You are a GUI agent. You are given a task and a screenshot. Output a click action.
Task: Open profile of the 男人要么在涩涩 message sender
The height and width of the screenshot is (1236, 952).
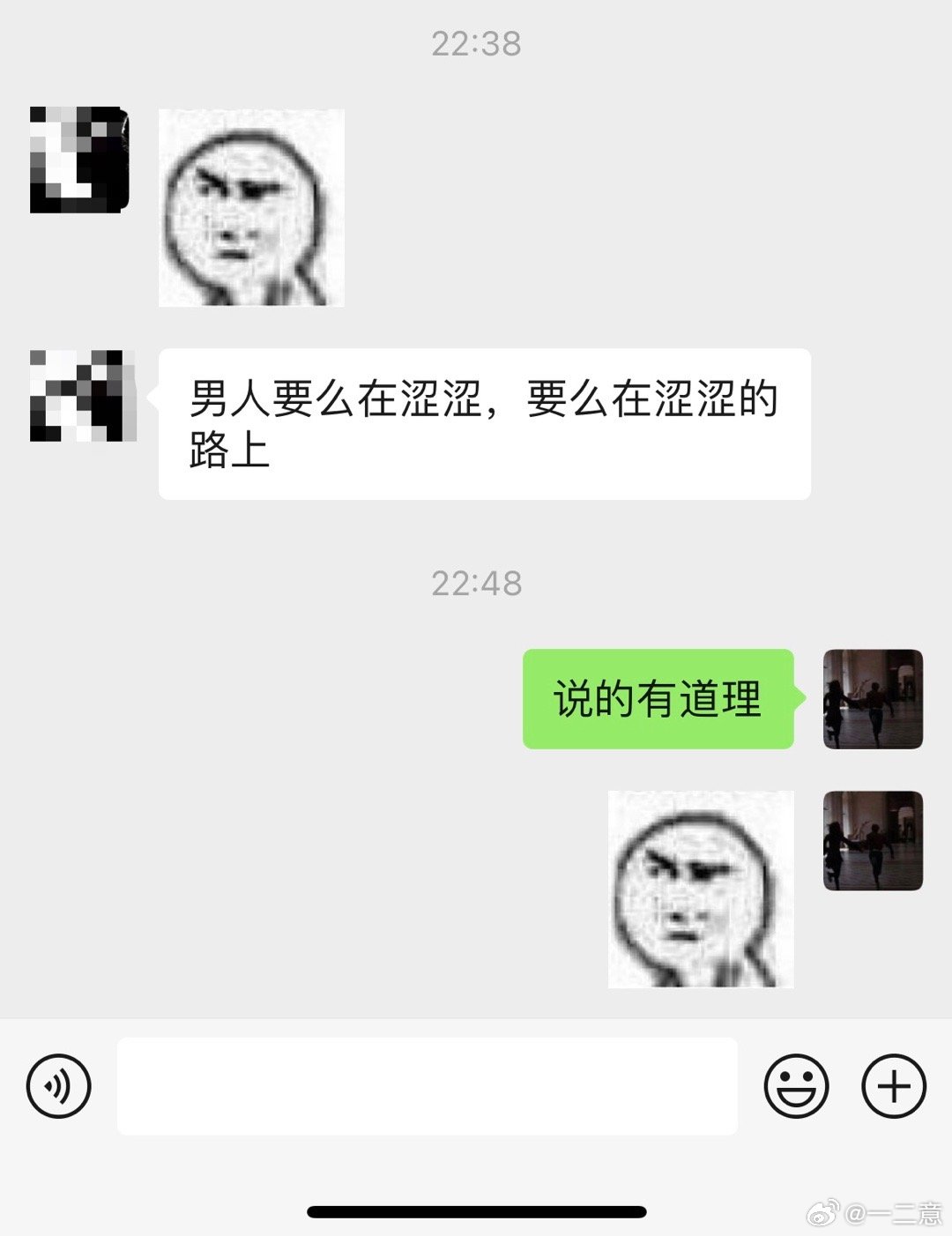tap(81, 396)
